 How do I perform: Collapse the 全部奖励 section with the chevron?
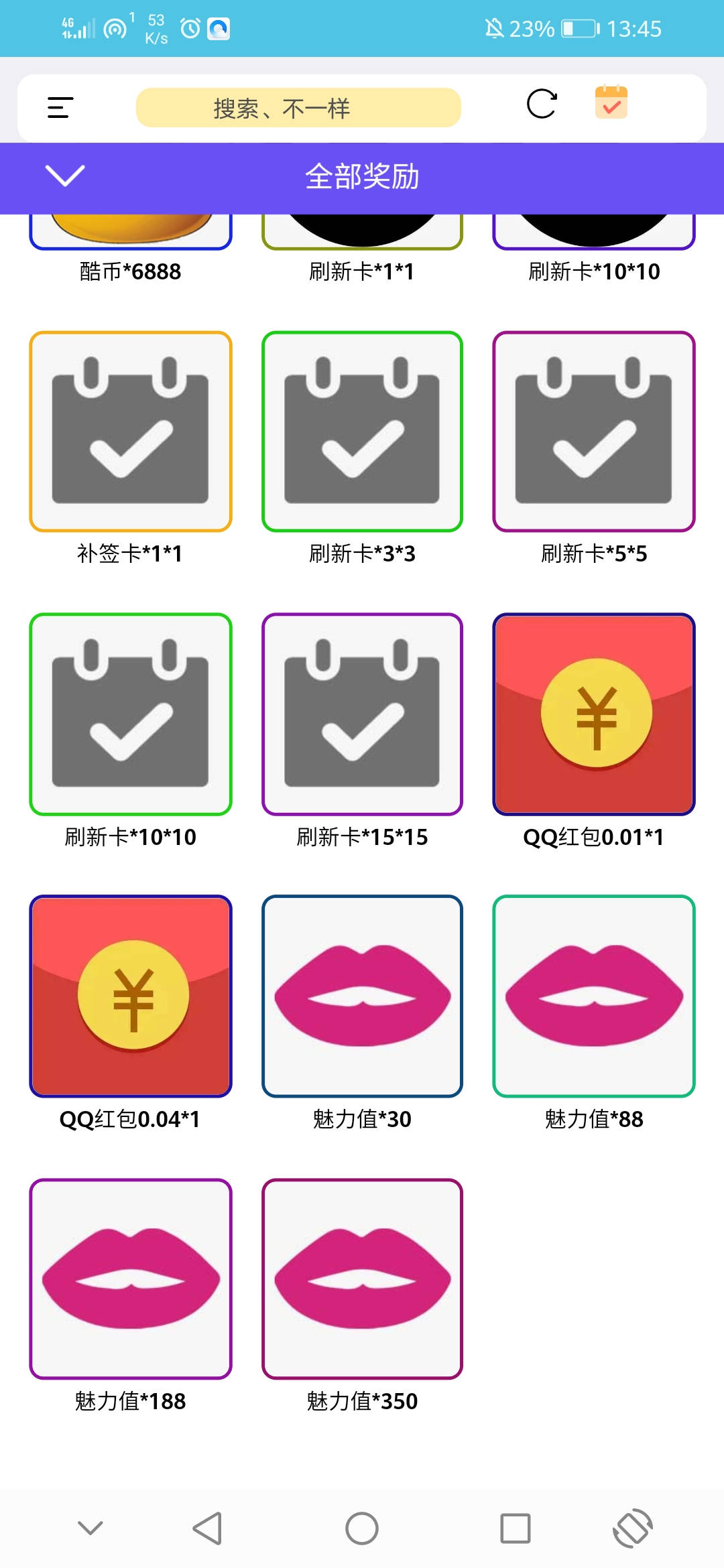point(64,176)
